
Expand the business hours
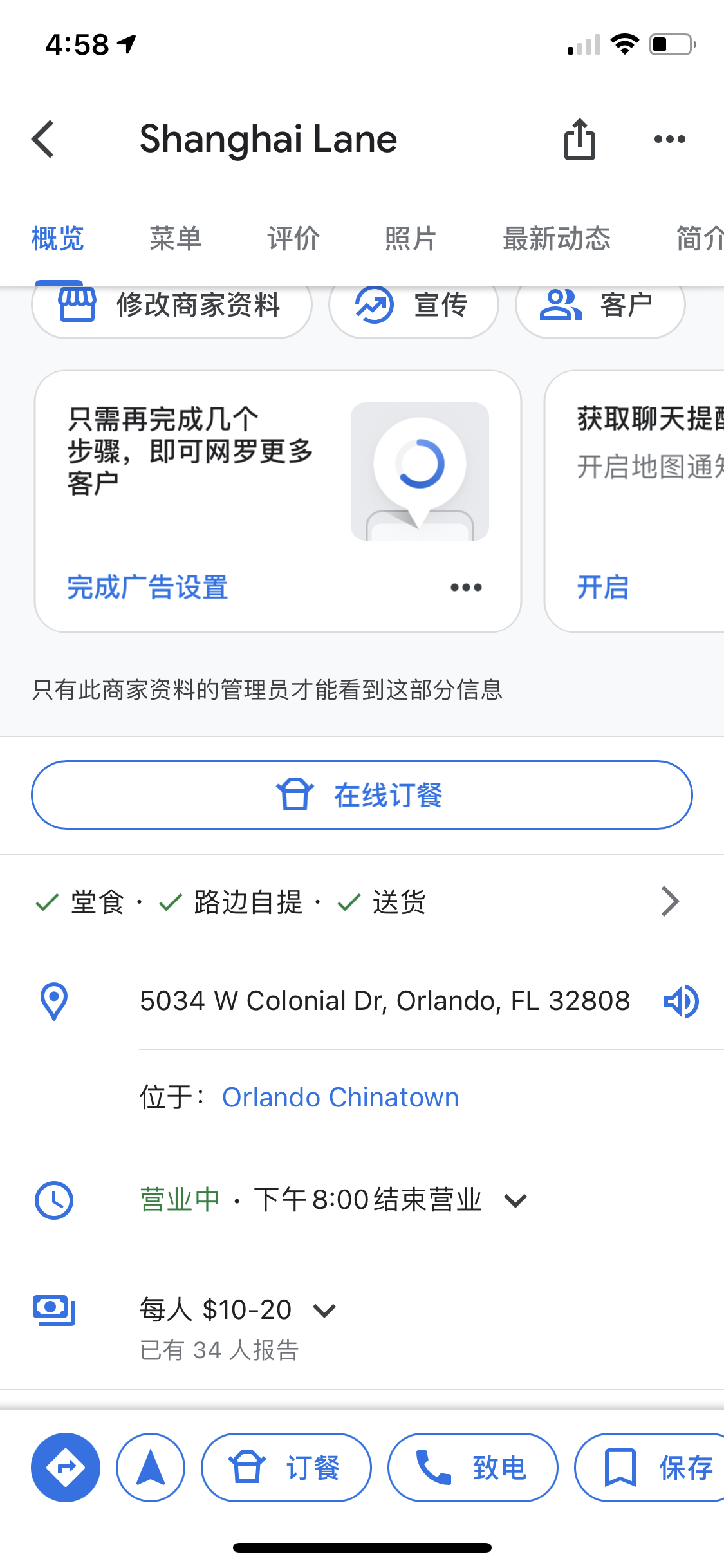(515, 1200)
